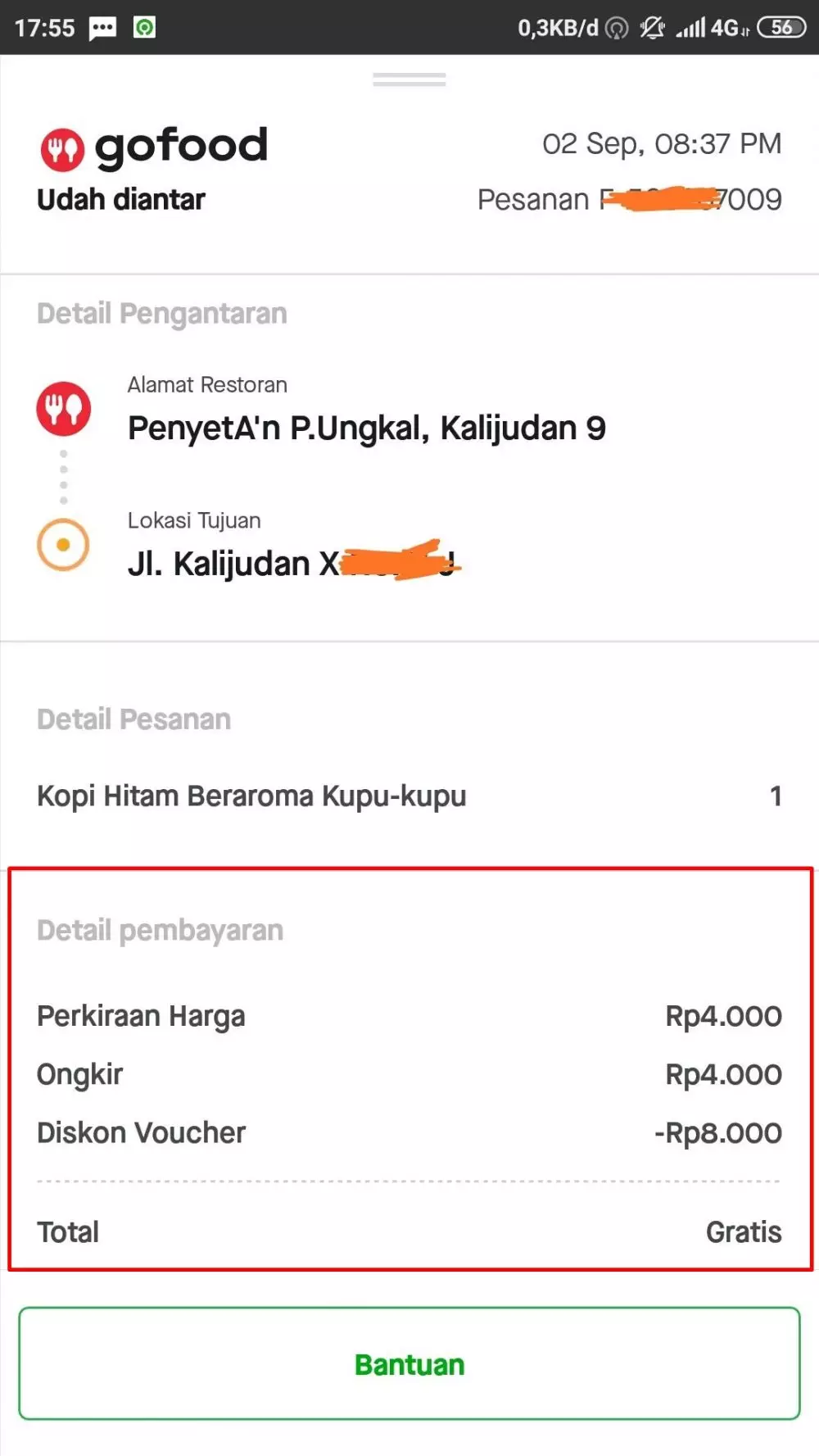Viewport: 819px width, 1456px height.
Task: Tap the hotspot icon in status bar
Action: point(615,27)
